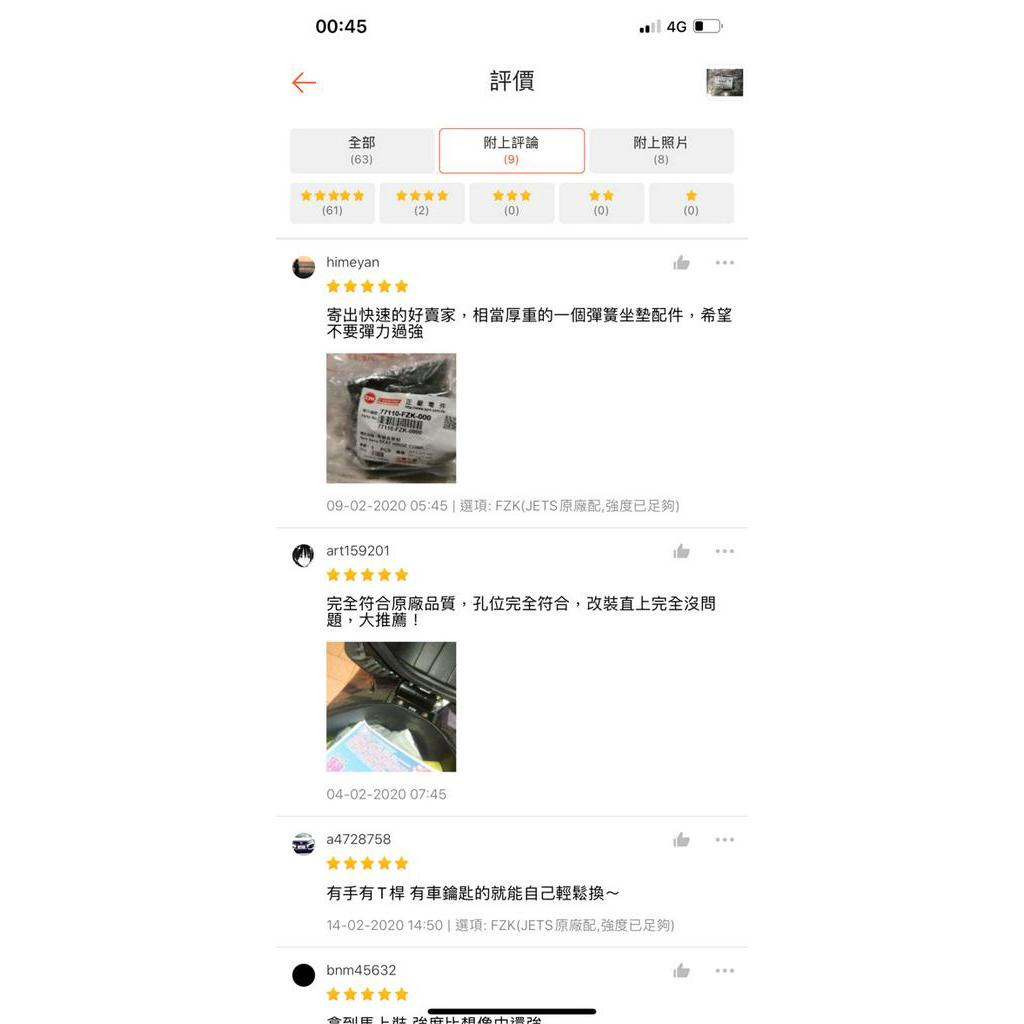Filter by three-star reviews (0)

(x=511, y=203)
